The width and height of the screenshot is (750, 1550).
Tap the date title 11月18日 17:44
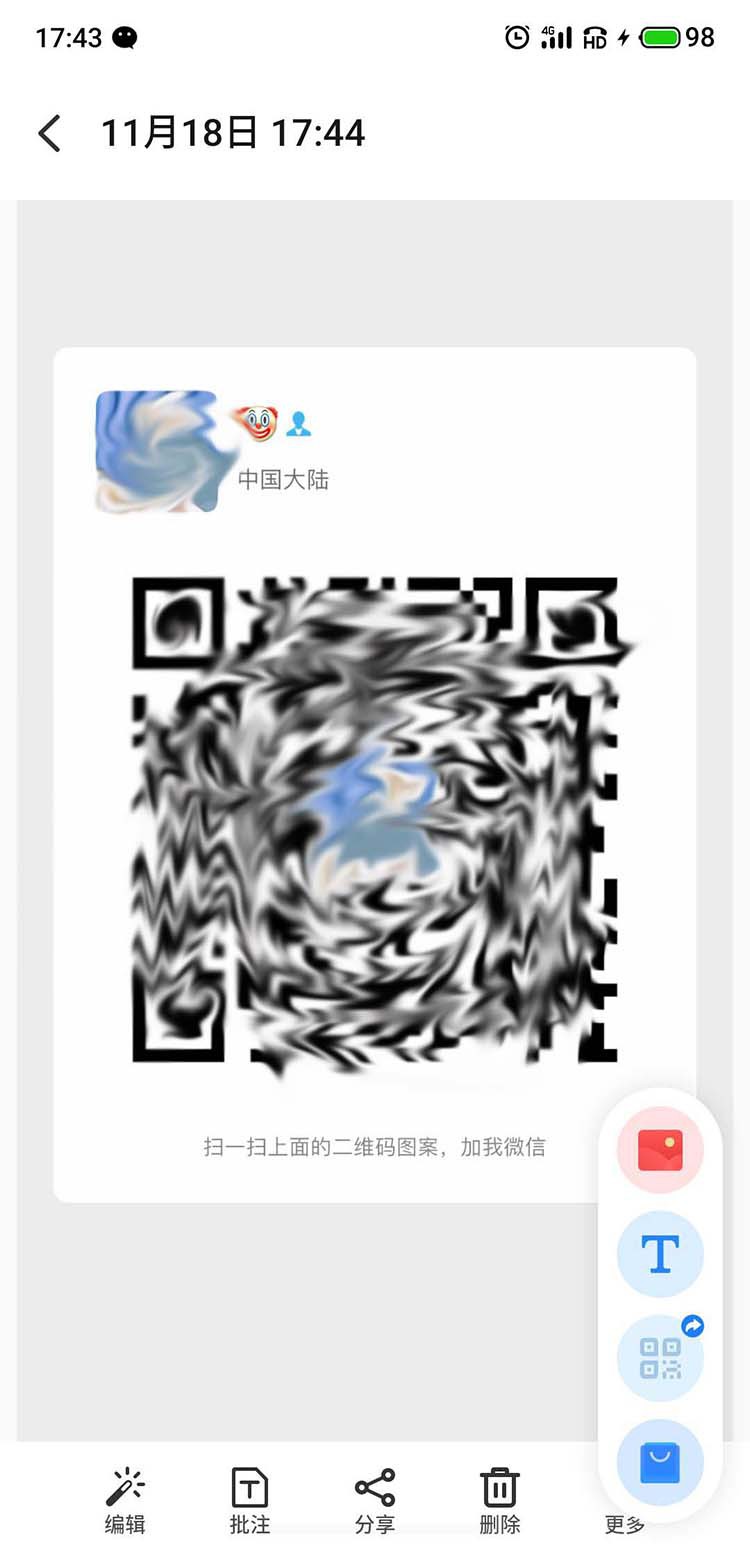point(234,132)
